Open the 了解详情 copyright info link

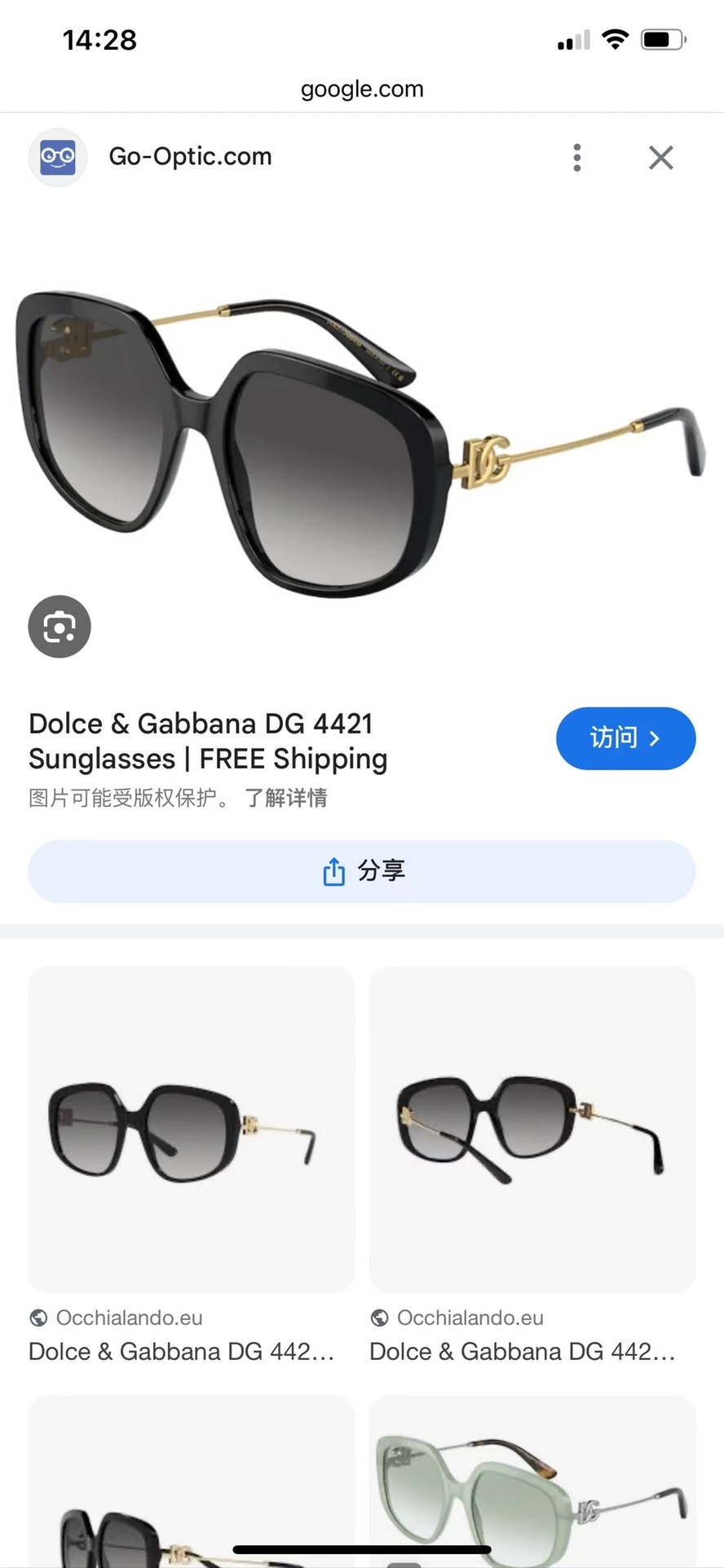[x=285, y=798]
